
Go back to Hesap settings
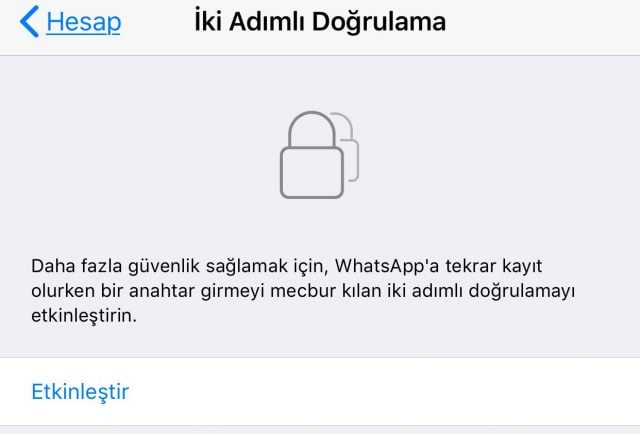70,22
